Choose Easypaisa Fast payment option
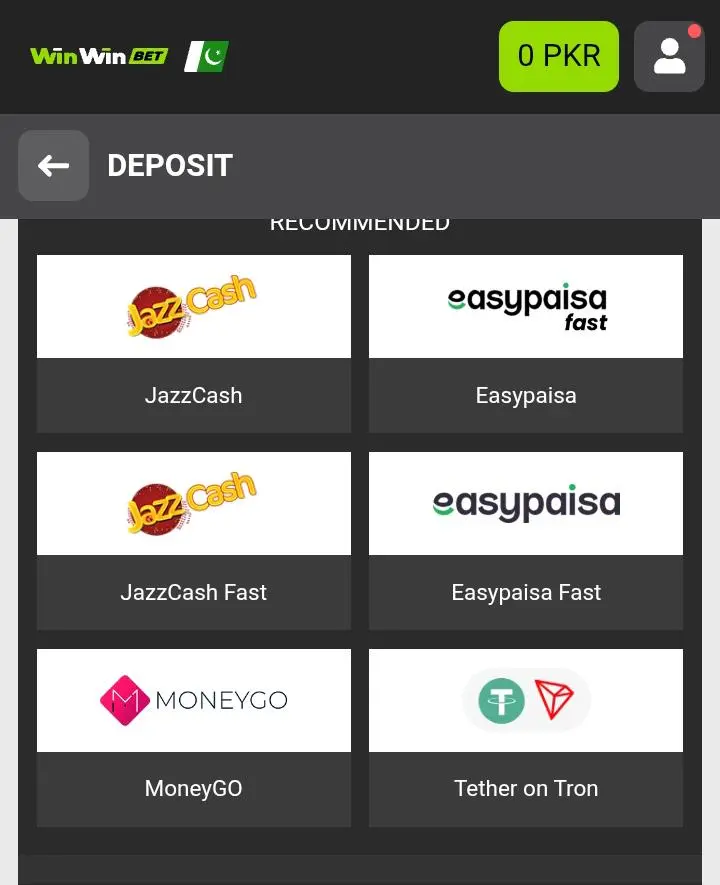This screenshot has width=720, height=885. pyautogui.click(x=525, y=540)
